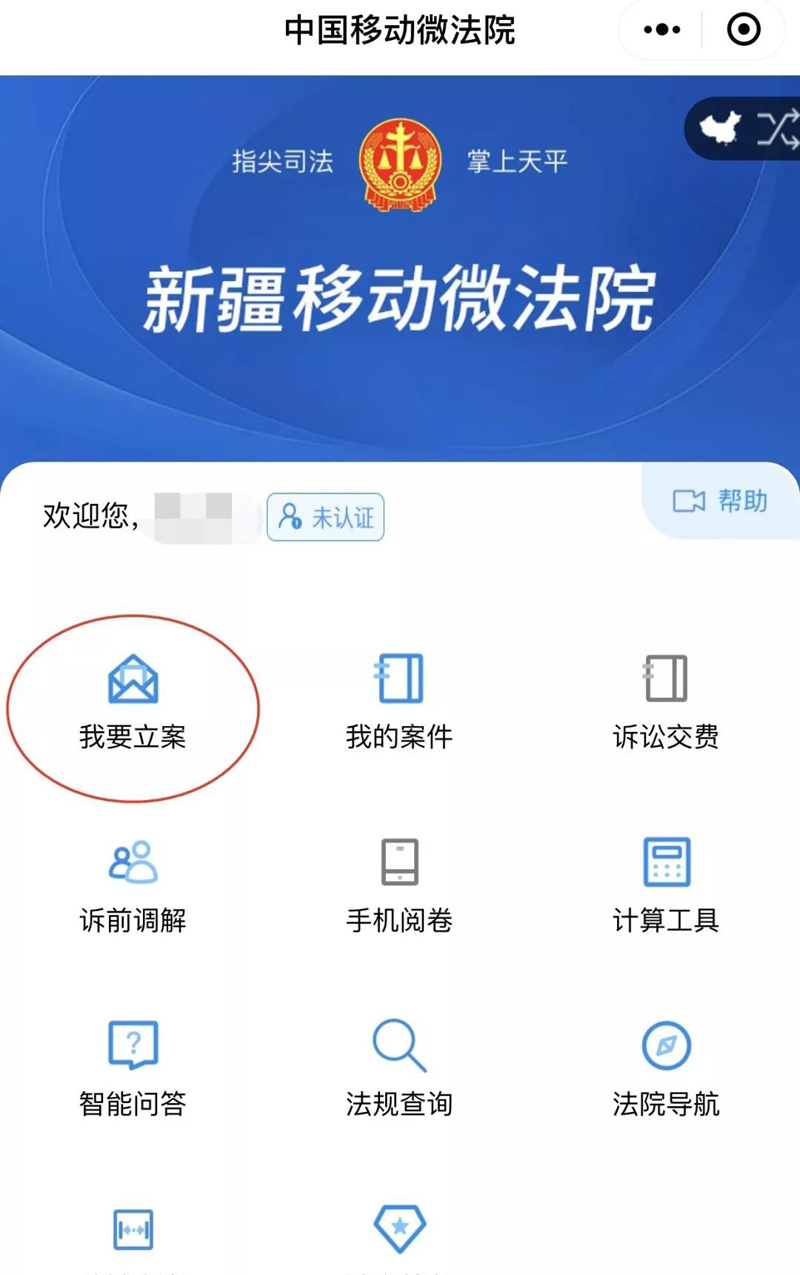View 我的案件 my cases
800x1275 pixels.
pyautogui.click(x=399, y=703)
